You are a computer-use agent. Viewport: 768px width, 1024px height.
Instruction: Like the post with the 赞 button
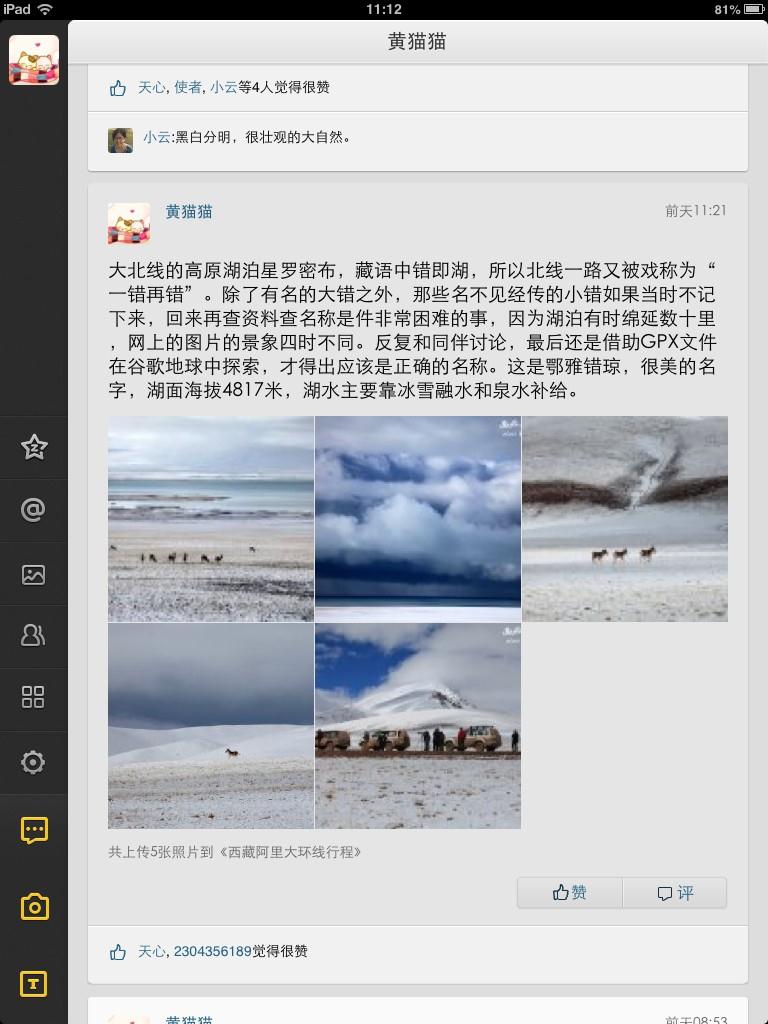coord(570,893)
